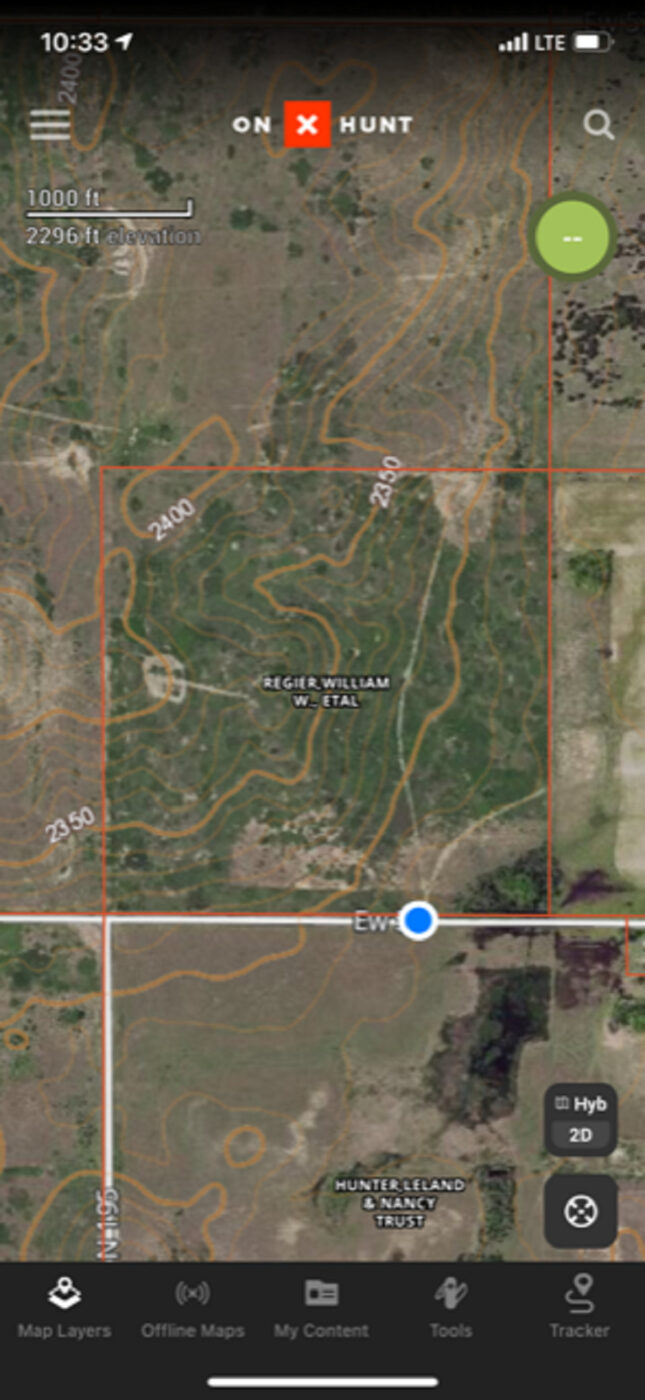645x1400 pixels.
Task: Go to the My Content tab
Action: (x=321, y=1308)
